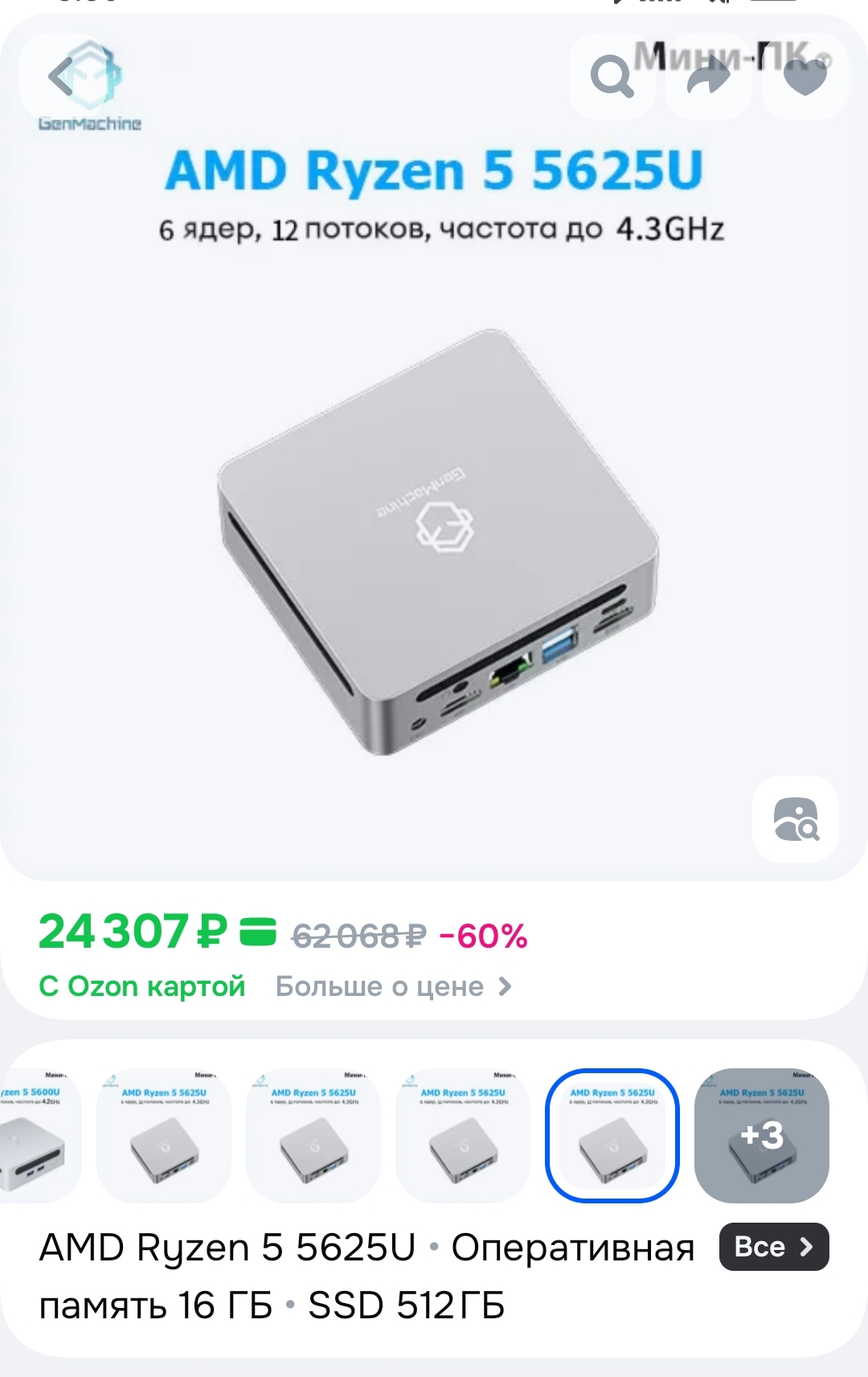Share this mini PC listing
The image size is (868, 1377).
pos(709,78)
